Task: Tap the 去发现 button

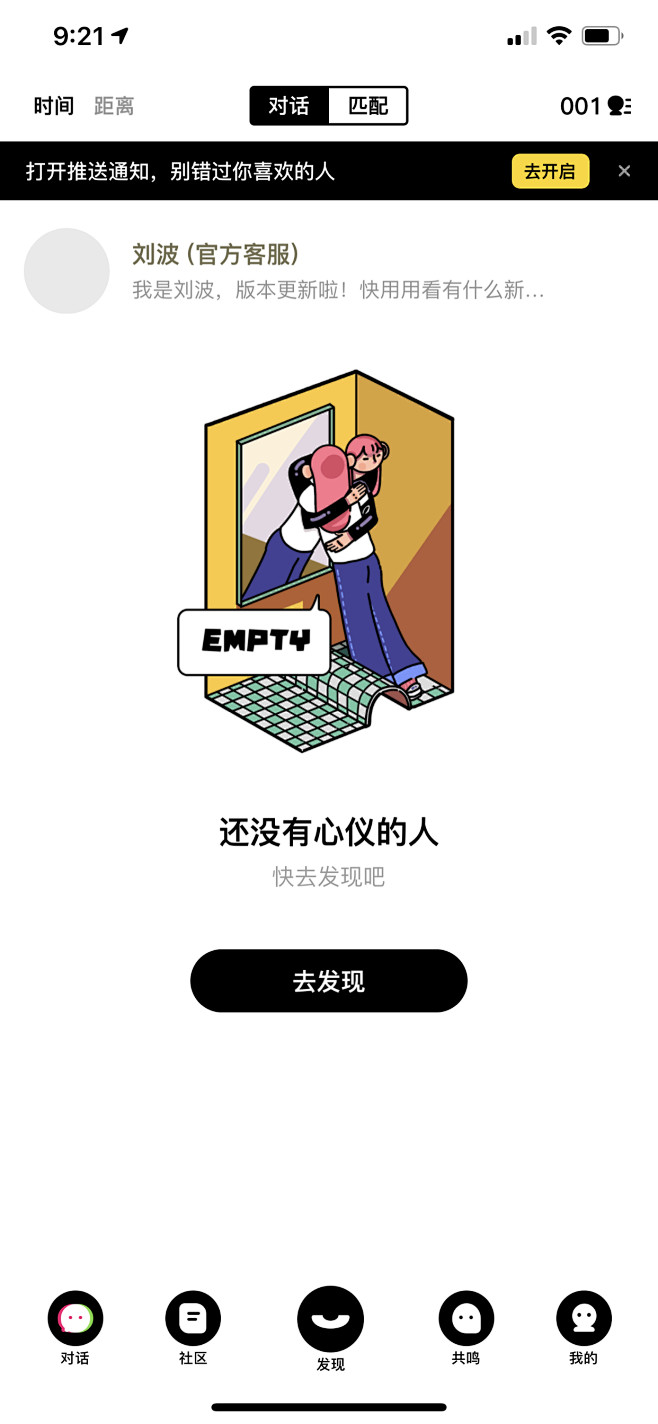Action: 329,981
